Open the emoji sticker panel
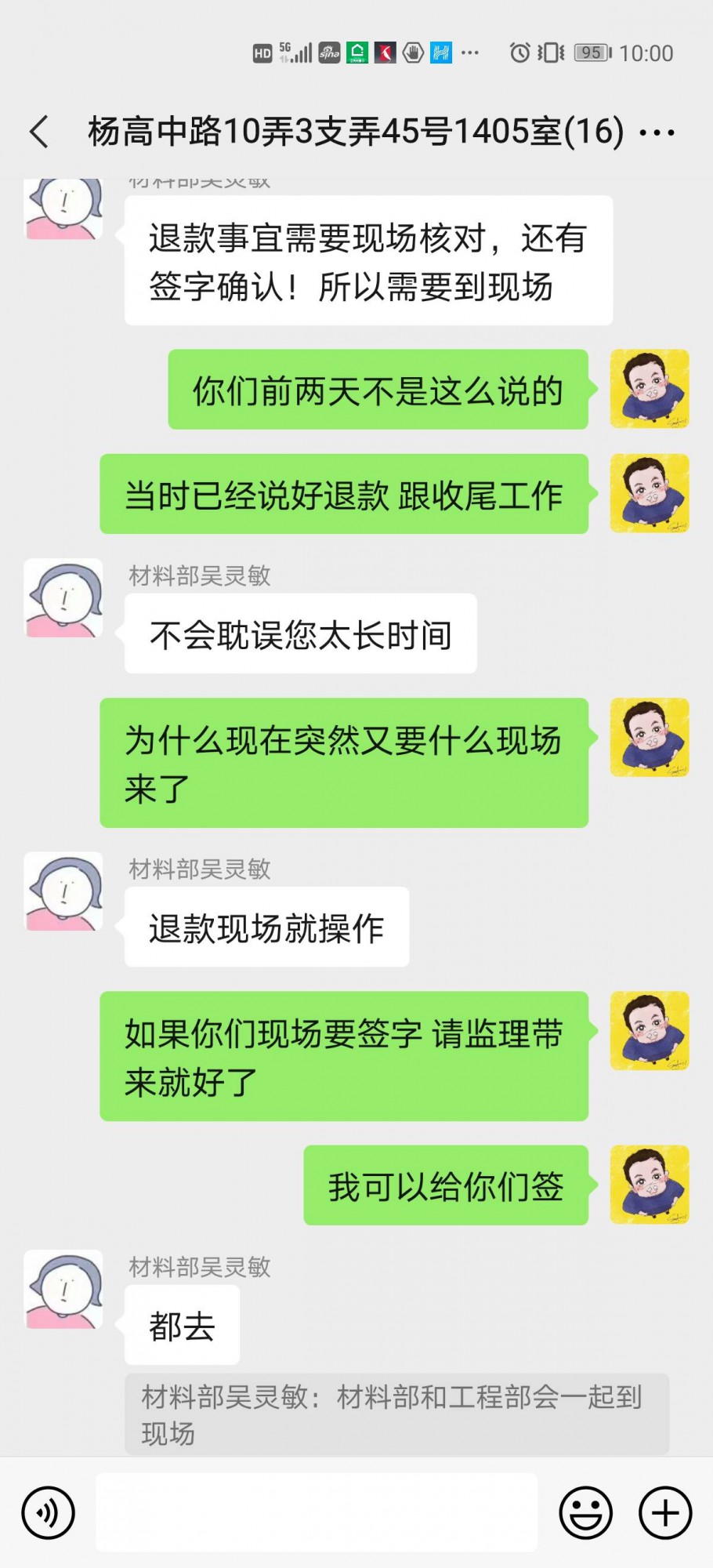This screenshot has width=713, height=1568. tap(585, 1512)
